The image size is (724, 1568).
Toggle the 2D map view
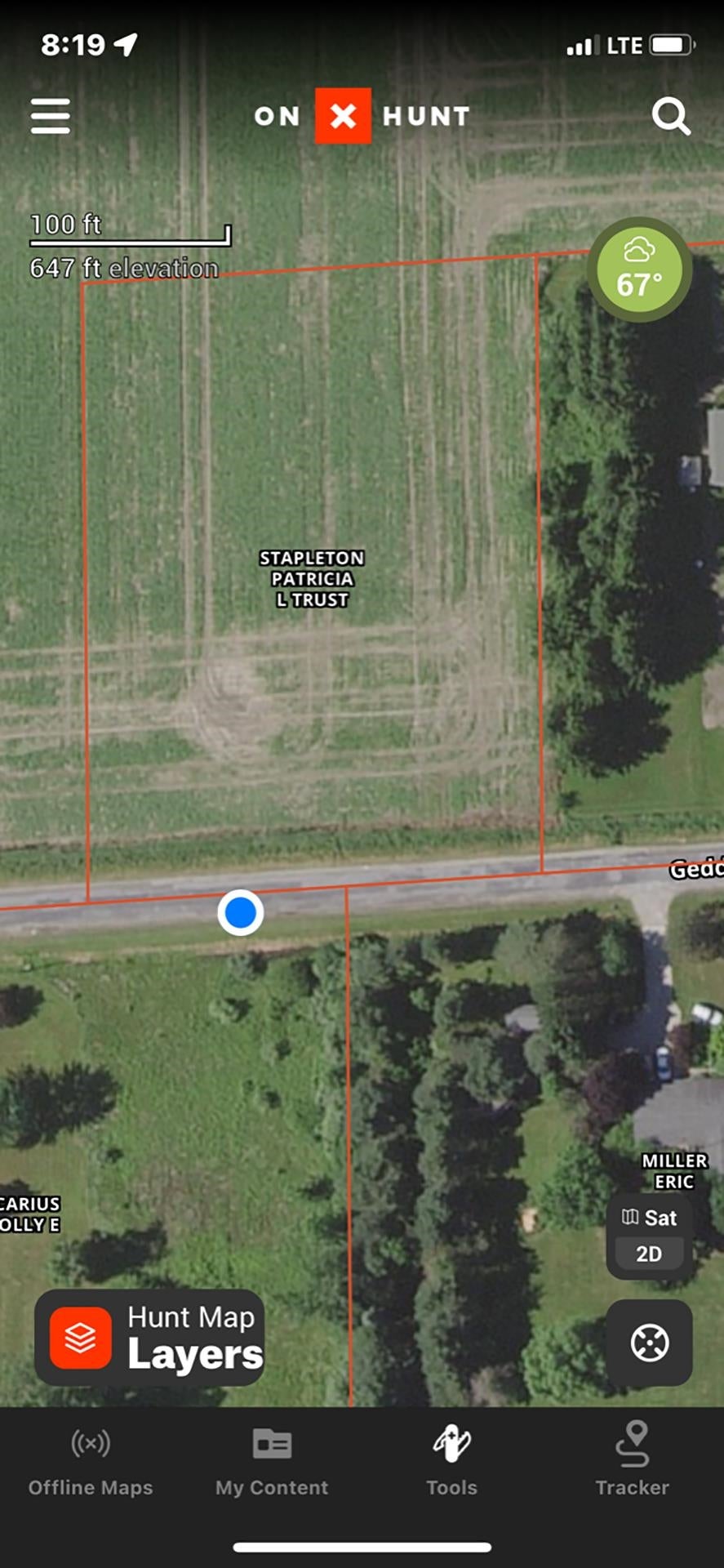pos(649,1254)
